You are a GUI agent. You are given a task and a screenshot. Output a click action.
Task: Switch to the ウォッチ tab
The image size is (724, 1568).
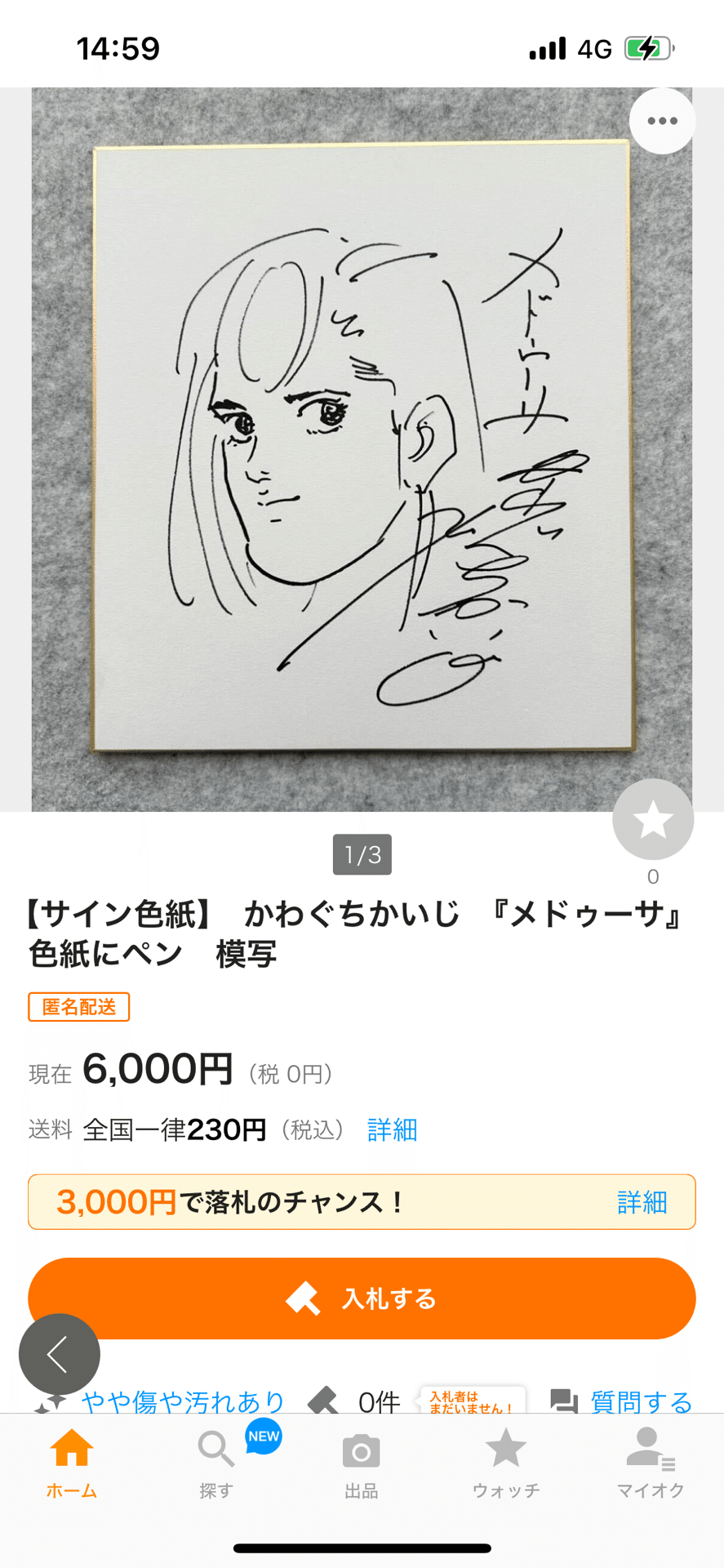506,1466
